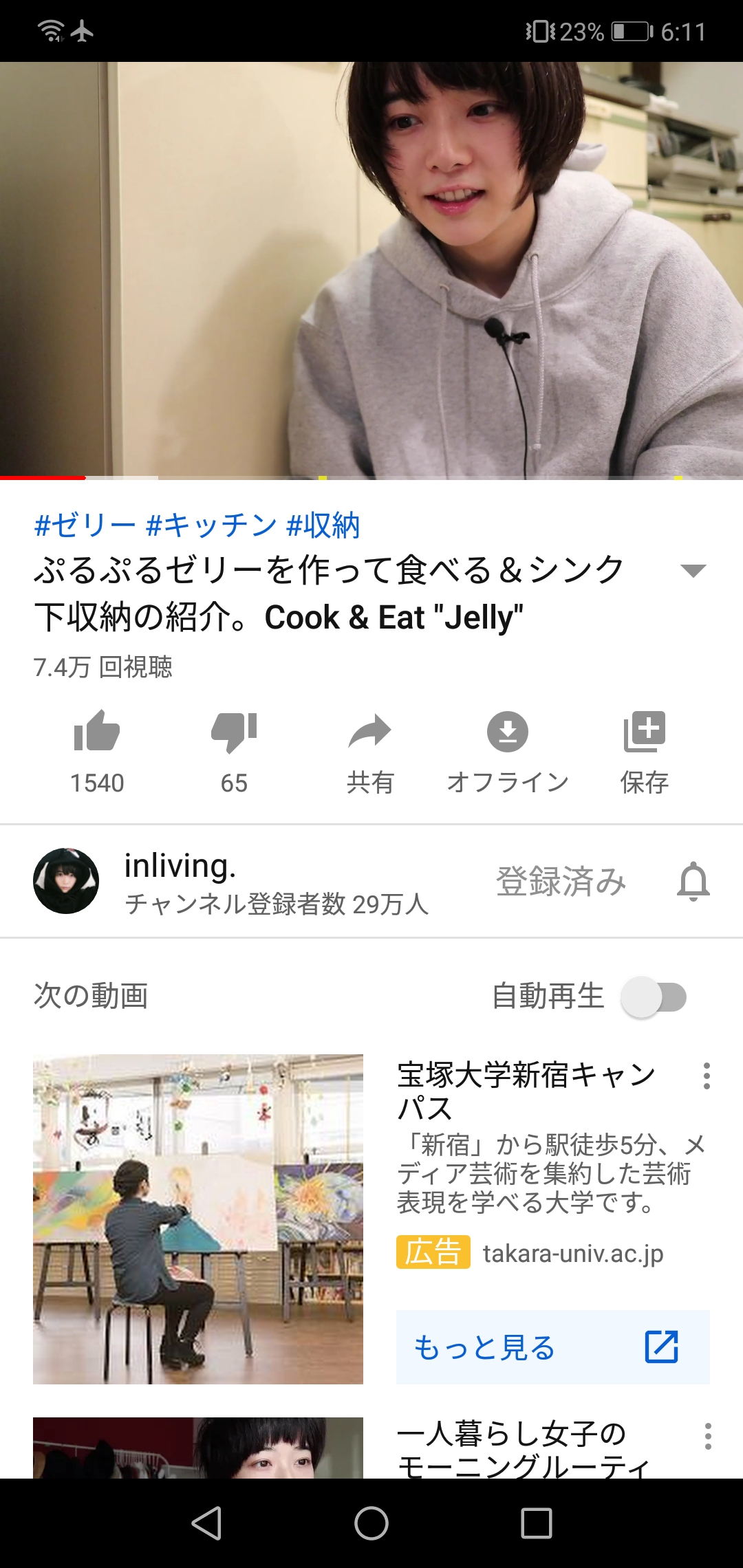The width and height of the screenshot is (743, 1568).
Task: Open the #キッチン hashtag
Action: click(x=211, y=525)
